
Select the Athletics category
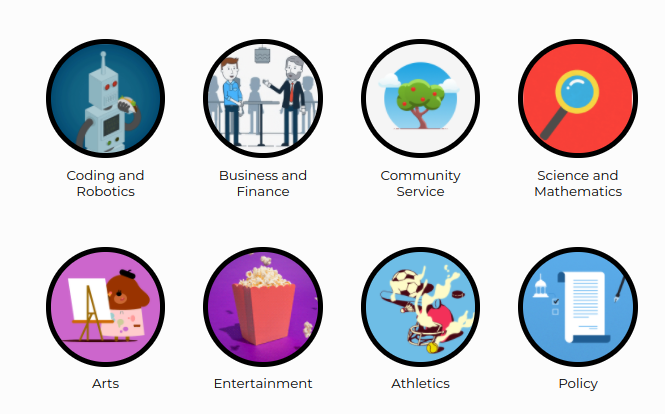(x=420, y=306)
